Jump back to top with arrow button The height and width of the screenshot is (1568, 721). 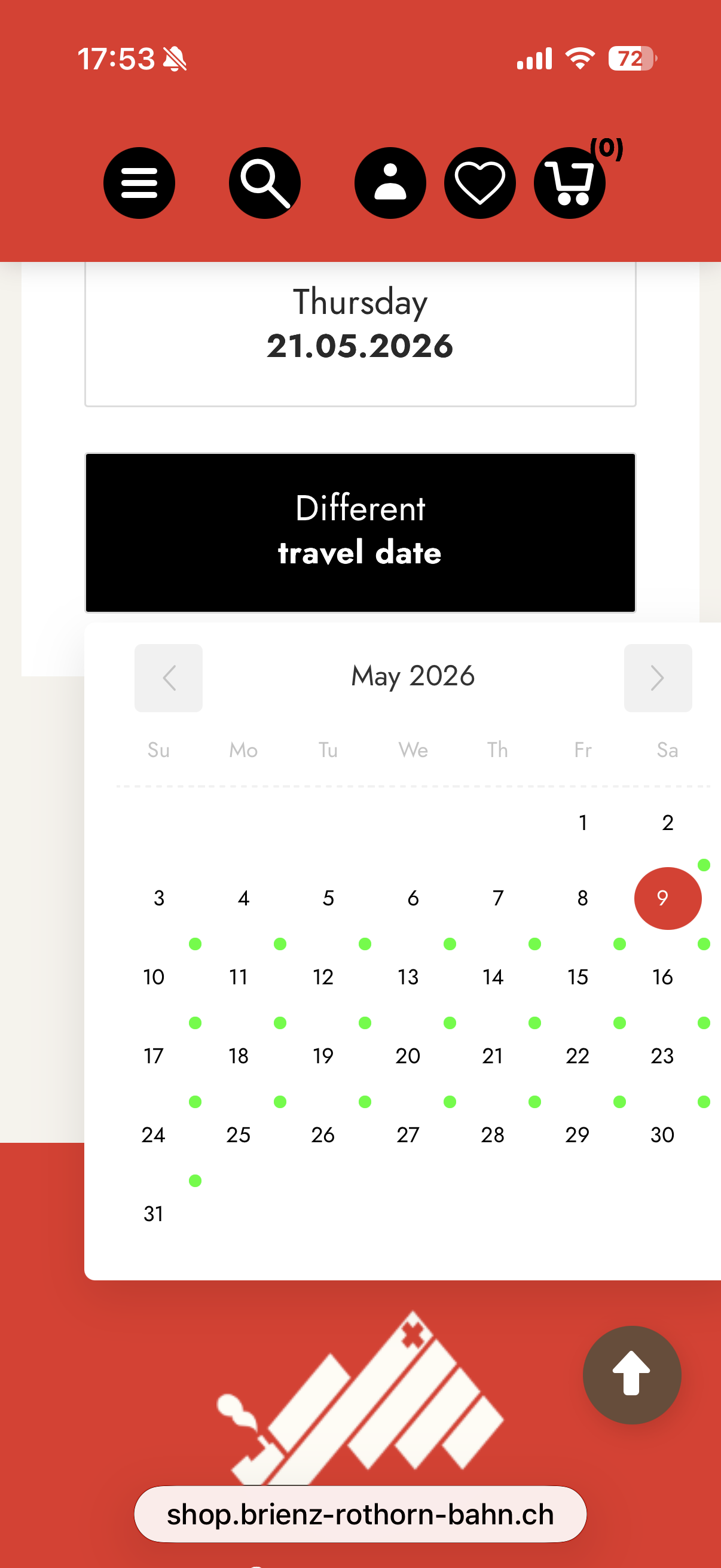[x=631, y=1374]
